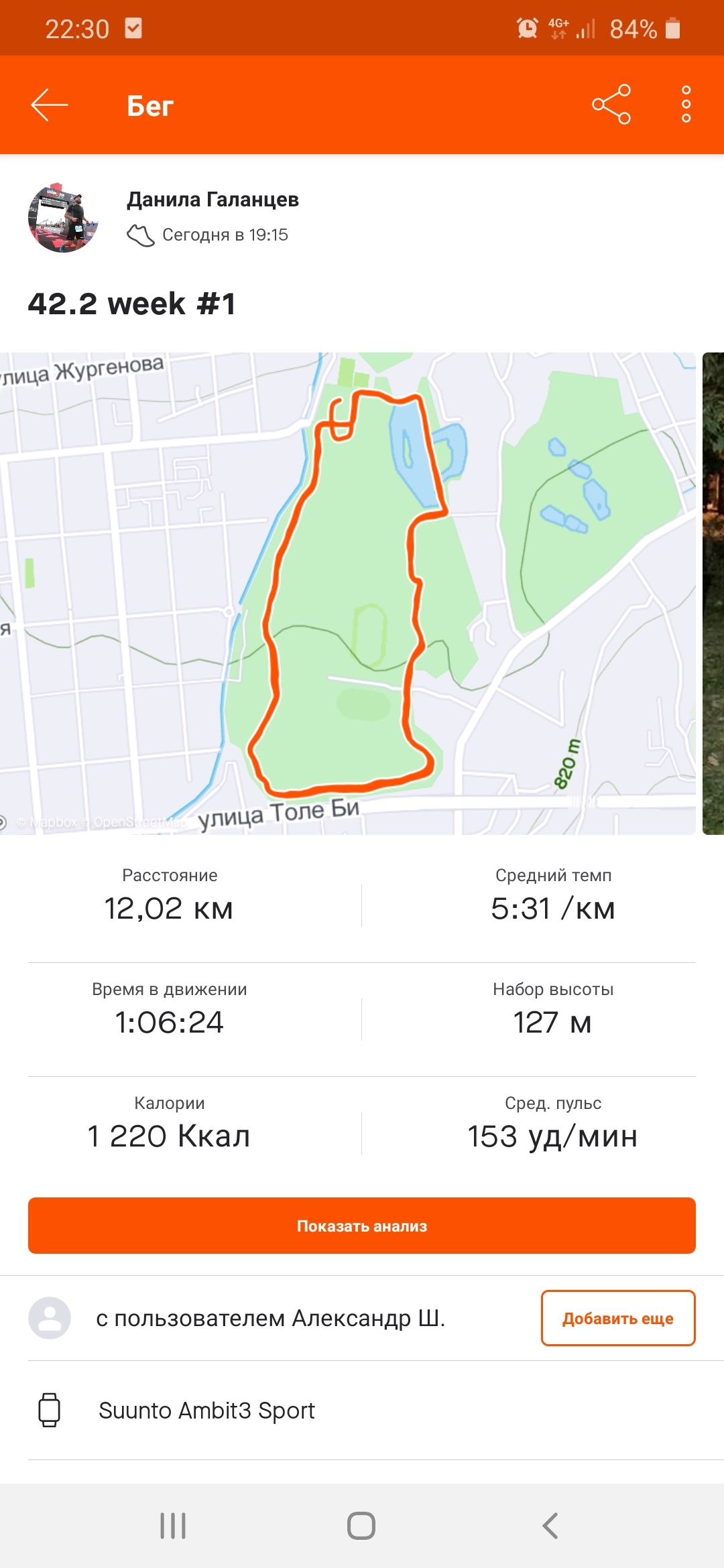Open the photo next to the map
724x1568 pixels.
click(x=713, y=593)
